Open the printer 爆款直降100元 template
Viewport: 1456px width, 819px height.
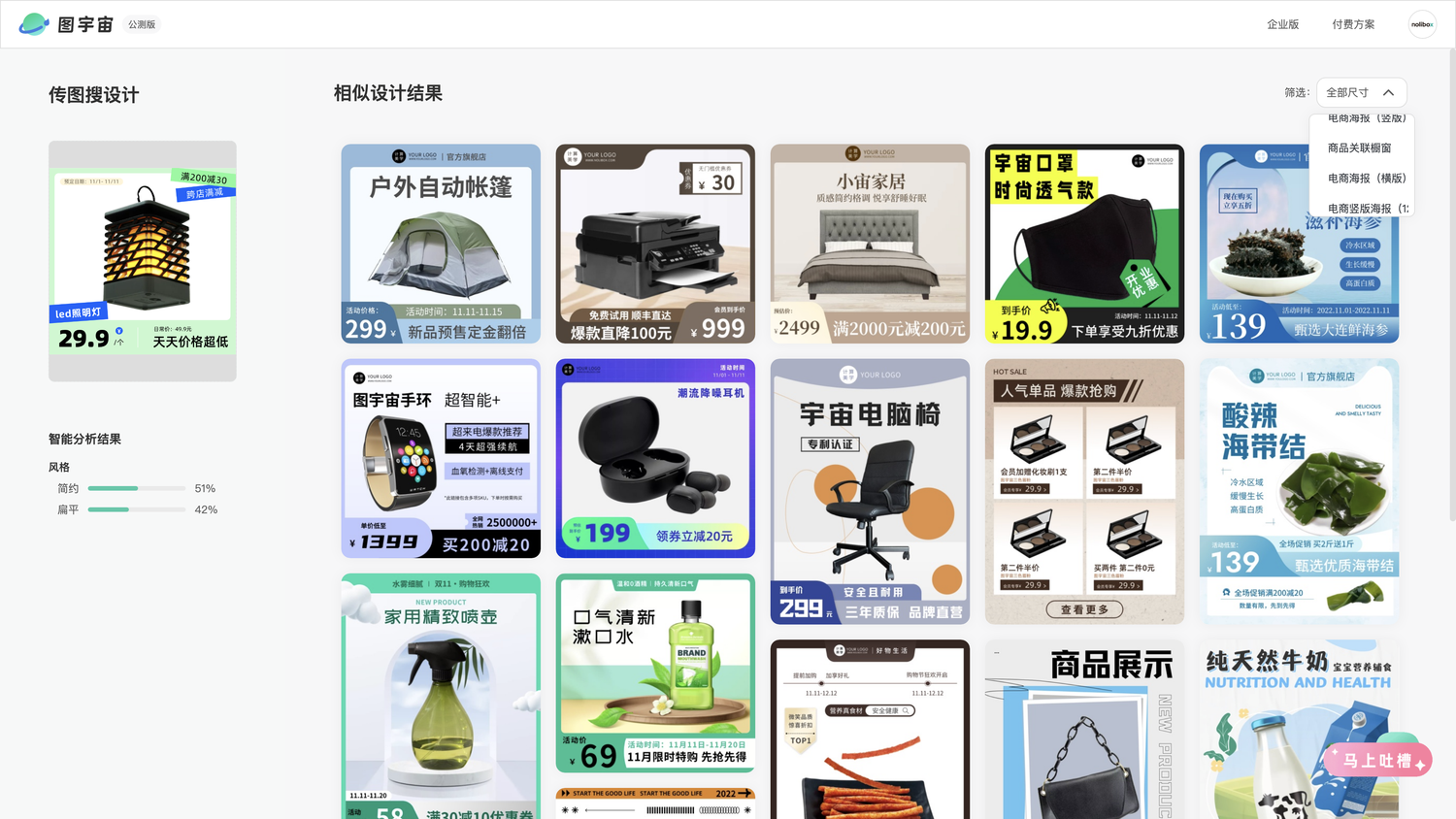click(x=655, y=244)
